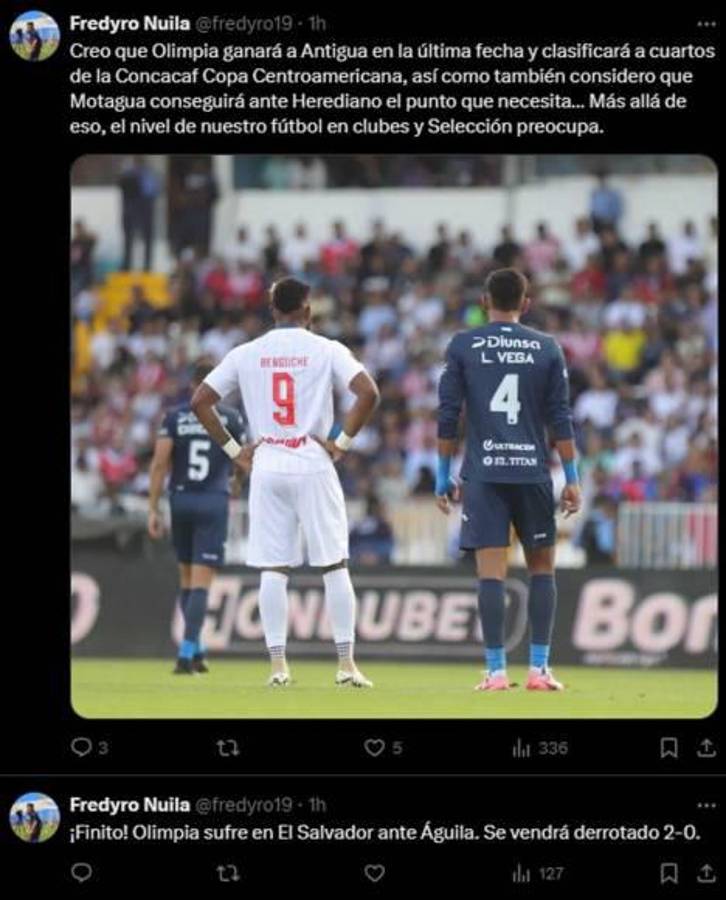
Task: Reply to the second tweet
Action: [82, 868]
